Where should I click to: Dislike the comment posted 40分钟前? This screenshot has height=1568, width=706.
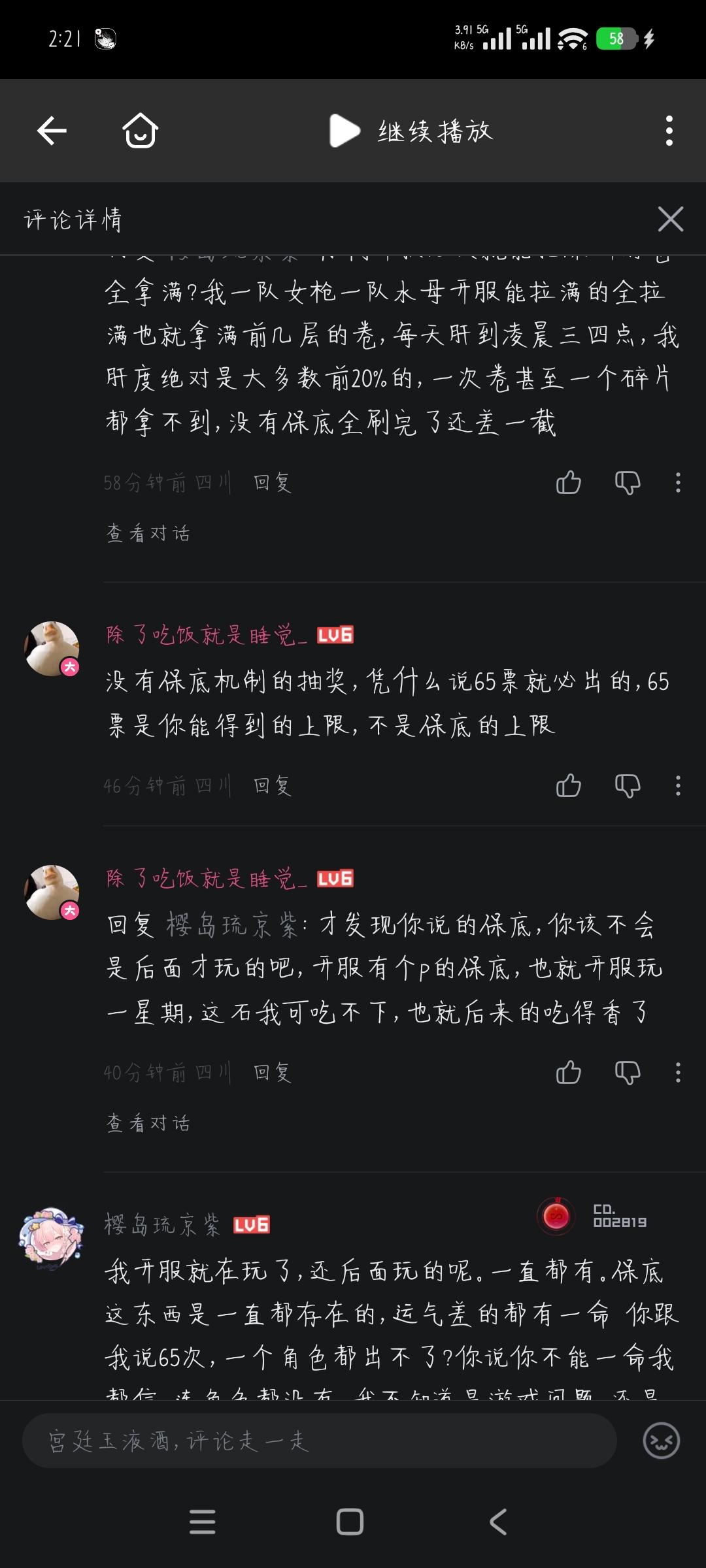(x=627, y=1072)
